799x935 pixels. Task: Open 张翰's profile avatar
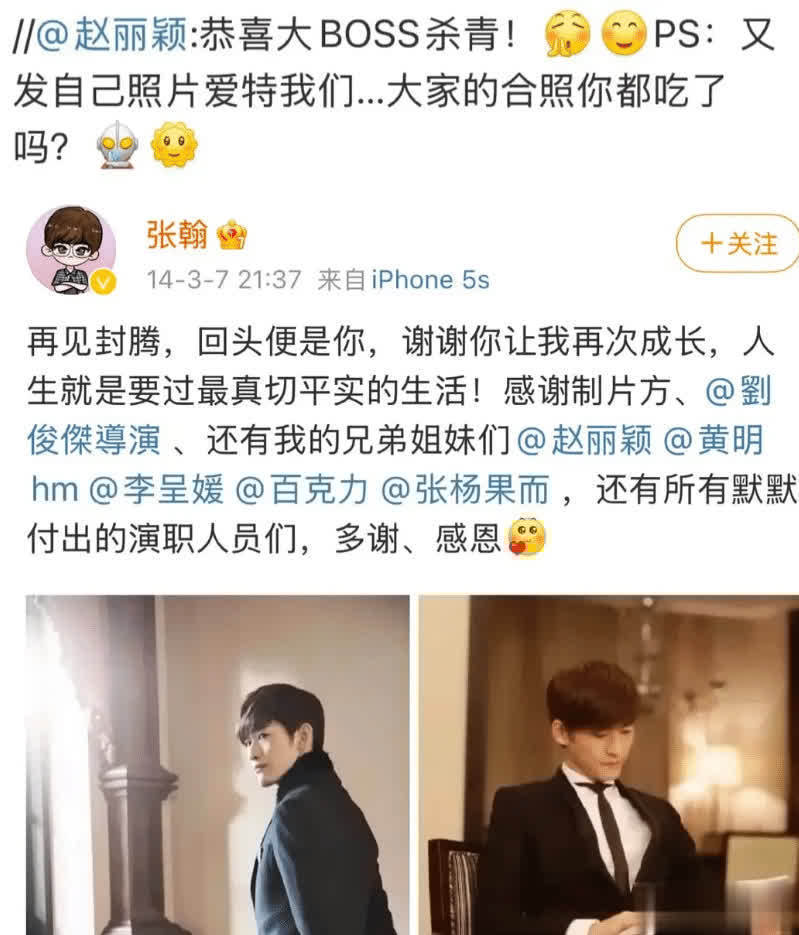click(x=71, y=251)
